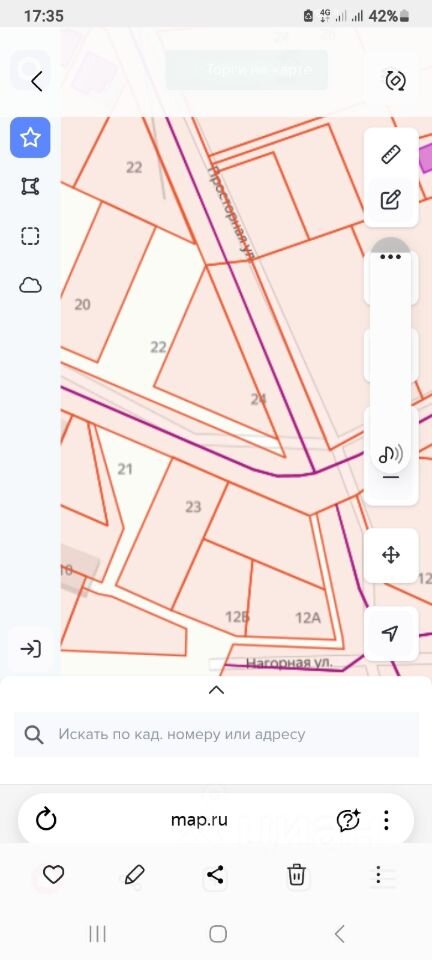The image size is (432, 960).
Task: Activate the dashed area selection tool
Action: coord(30,236)
